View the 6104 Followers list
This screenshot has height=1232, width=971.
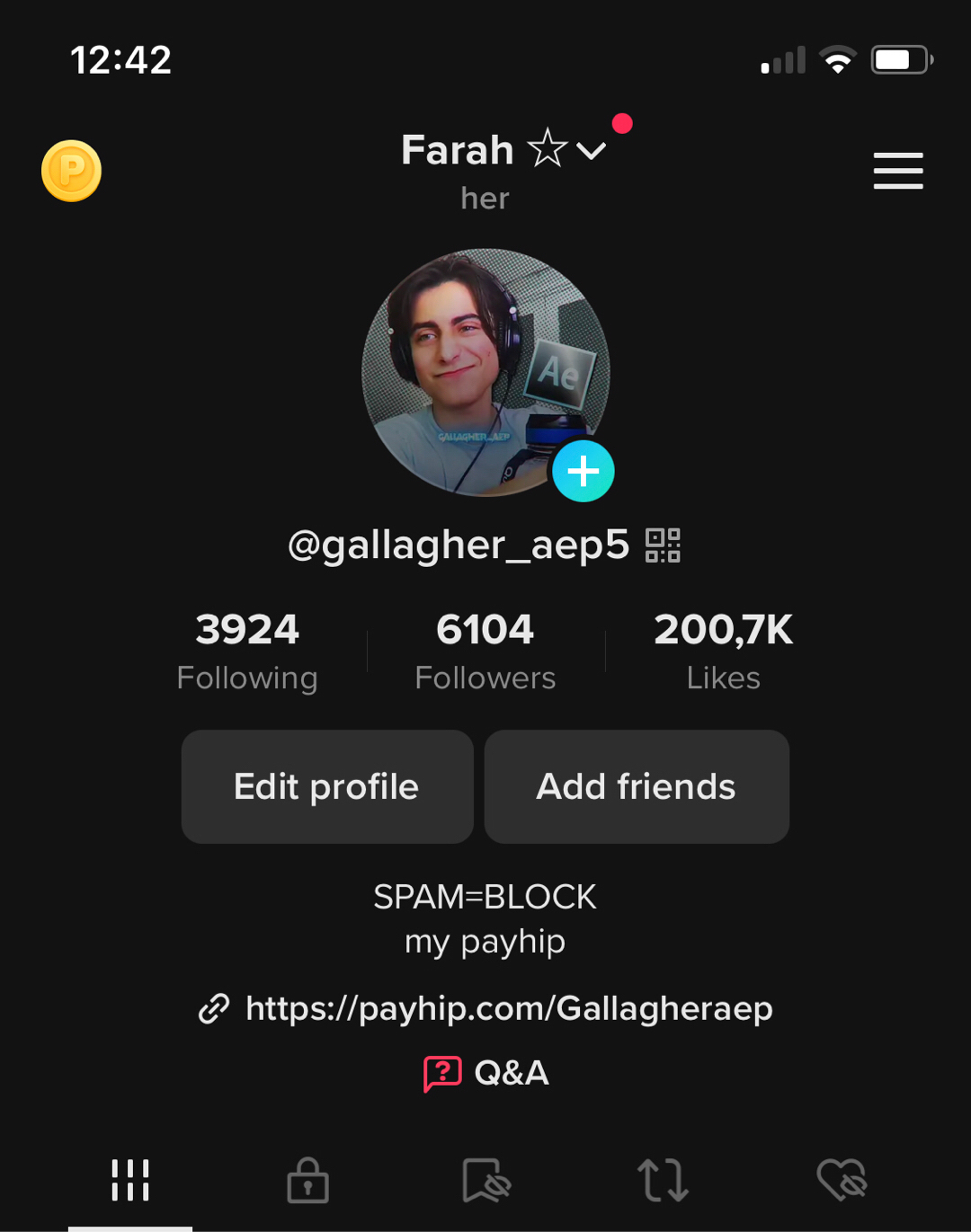coord(485,651)
